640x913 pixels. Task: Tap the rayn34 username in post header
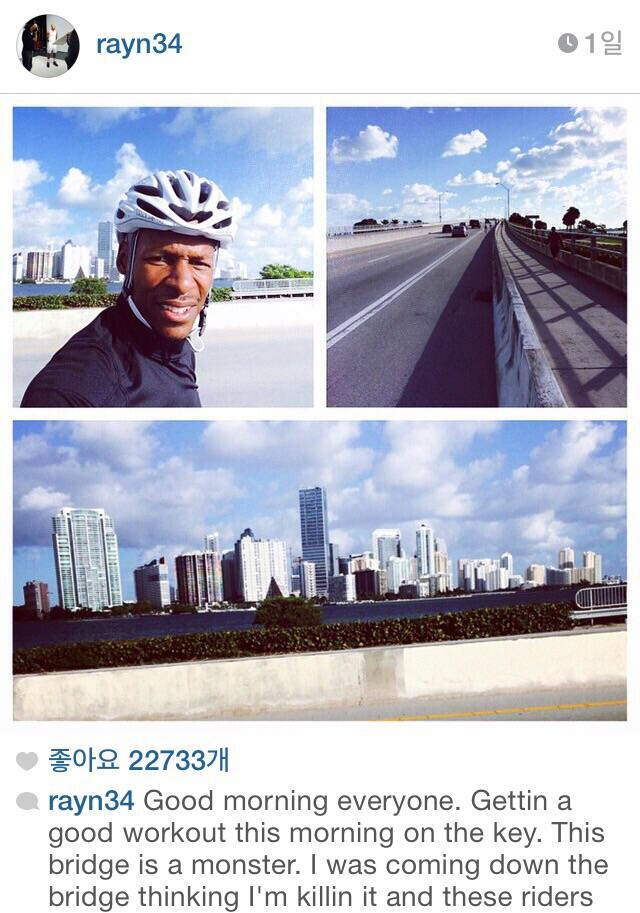[x=139, y=45]
